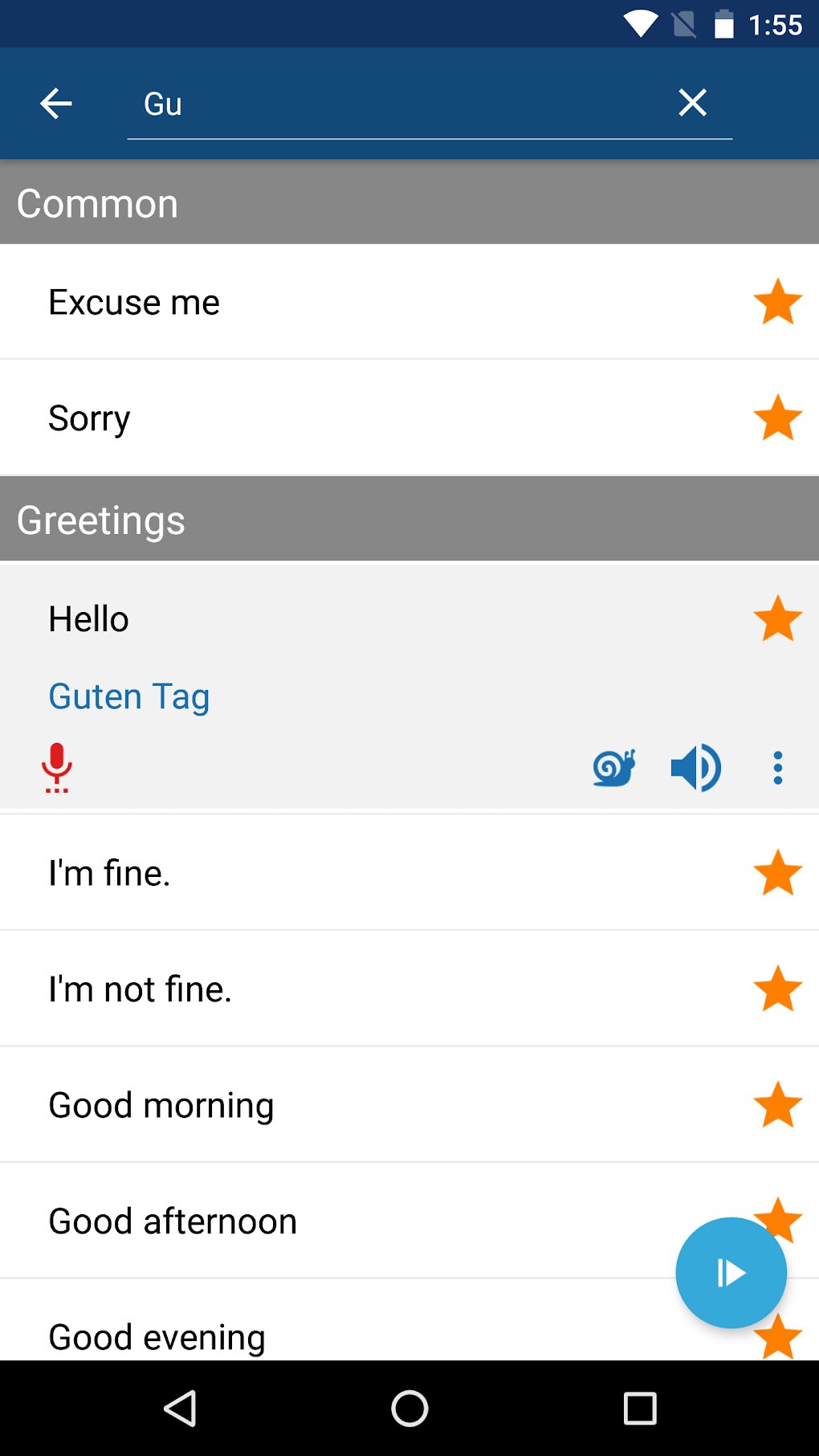Open more options for Guten Tag

777,768
